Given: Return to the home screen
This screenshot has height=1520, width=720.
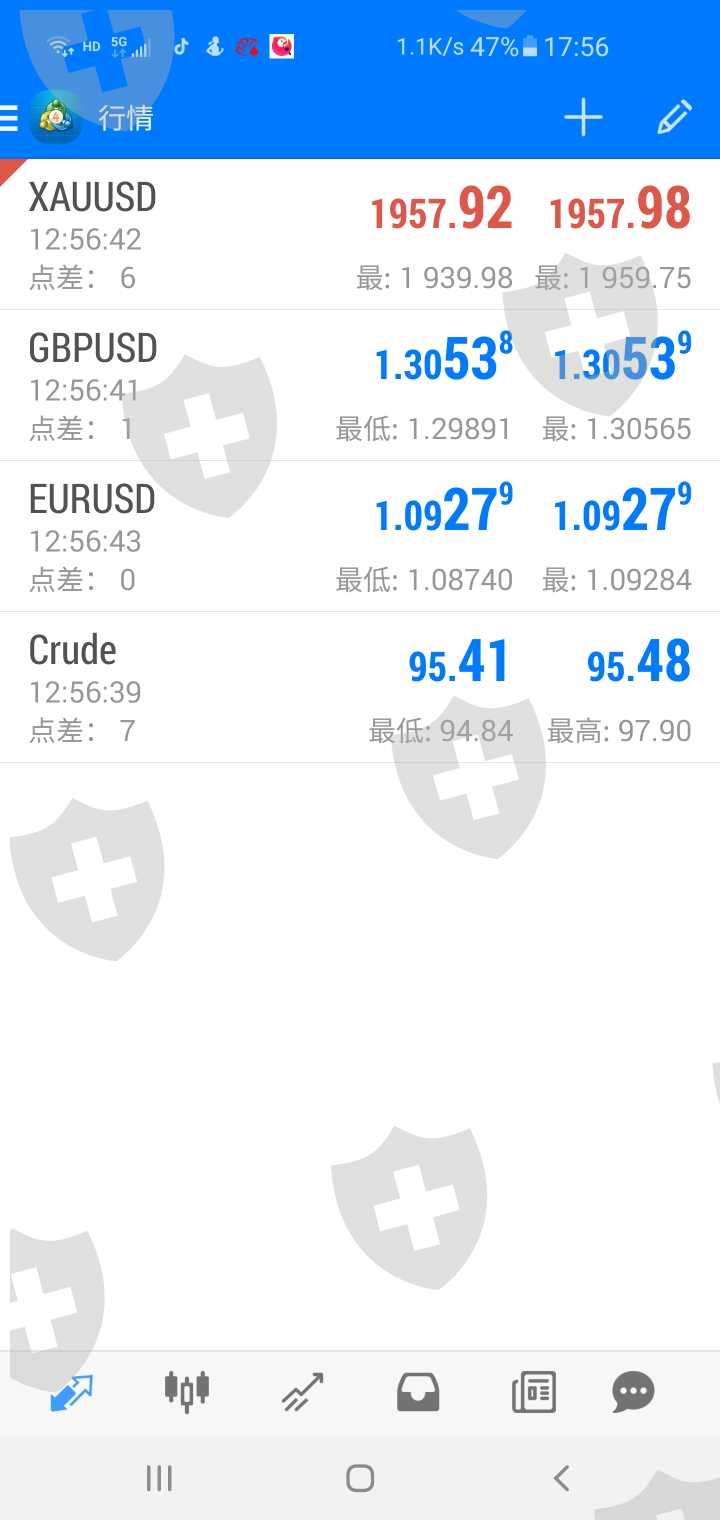Looking at the screenshot, I should tap(360, 1478).
